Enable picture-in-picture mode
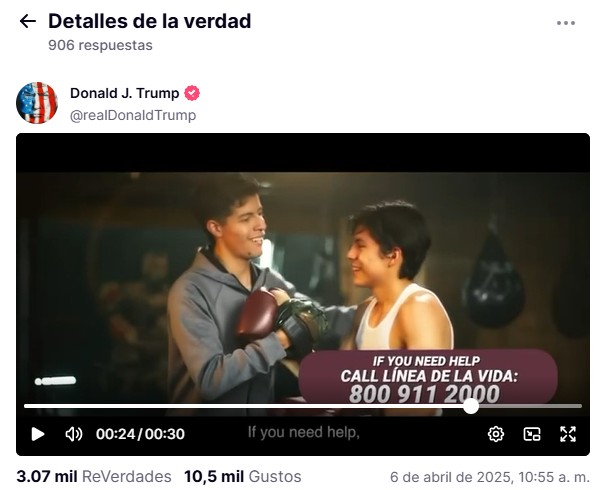Image resolution: width=605 pixels, height=490 pixels. coord(532,434)
